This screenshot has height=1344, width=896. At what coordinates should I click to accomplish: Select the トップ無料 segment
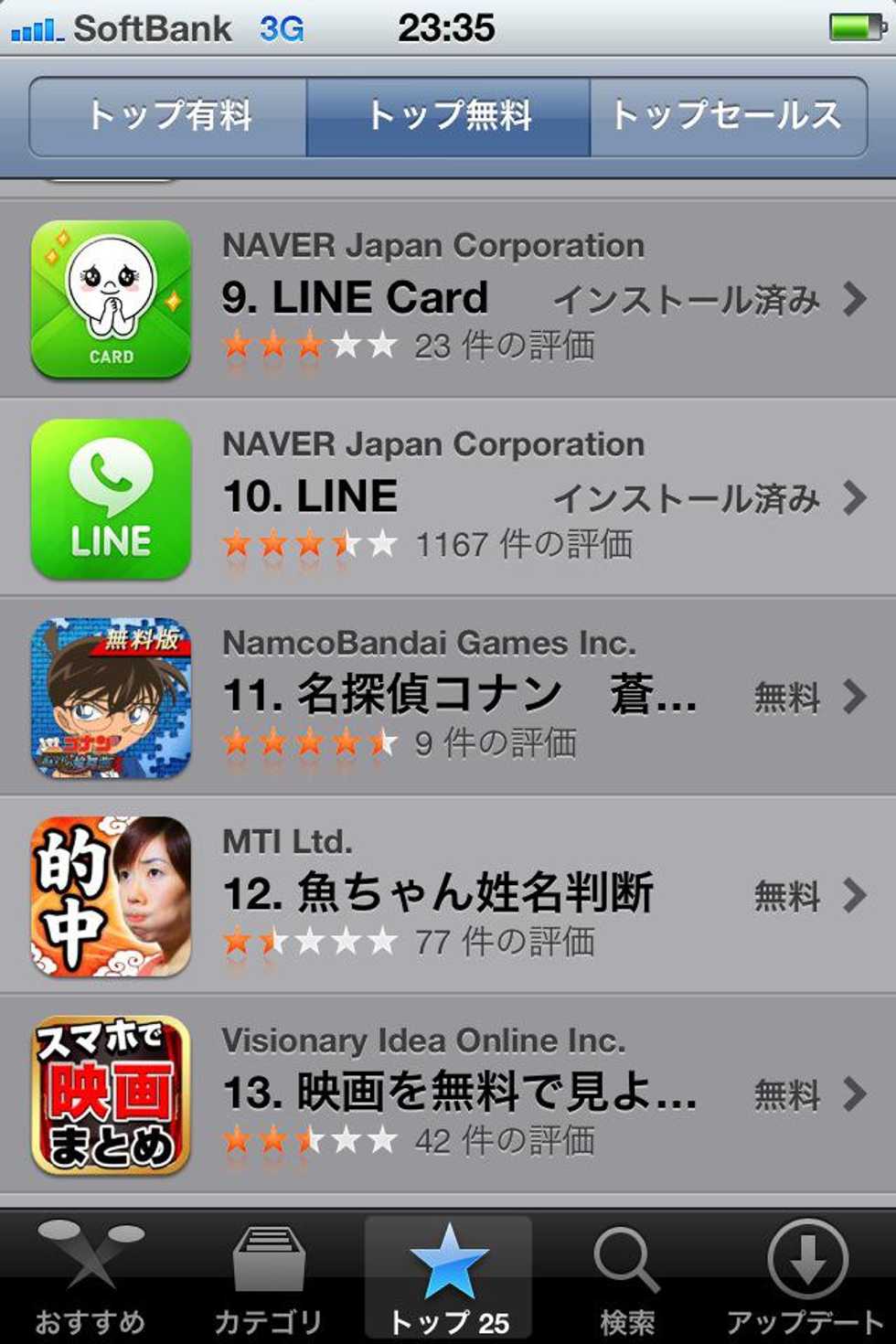449,116
